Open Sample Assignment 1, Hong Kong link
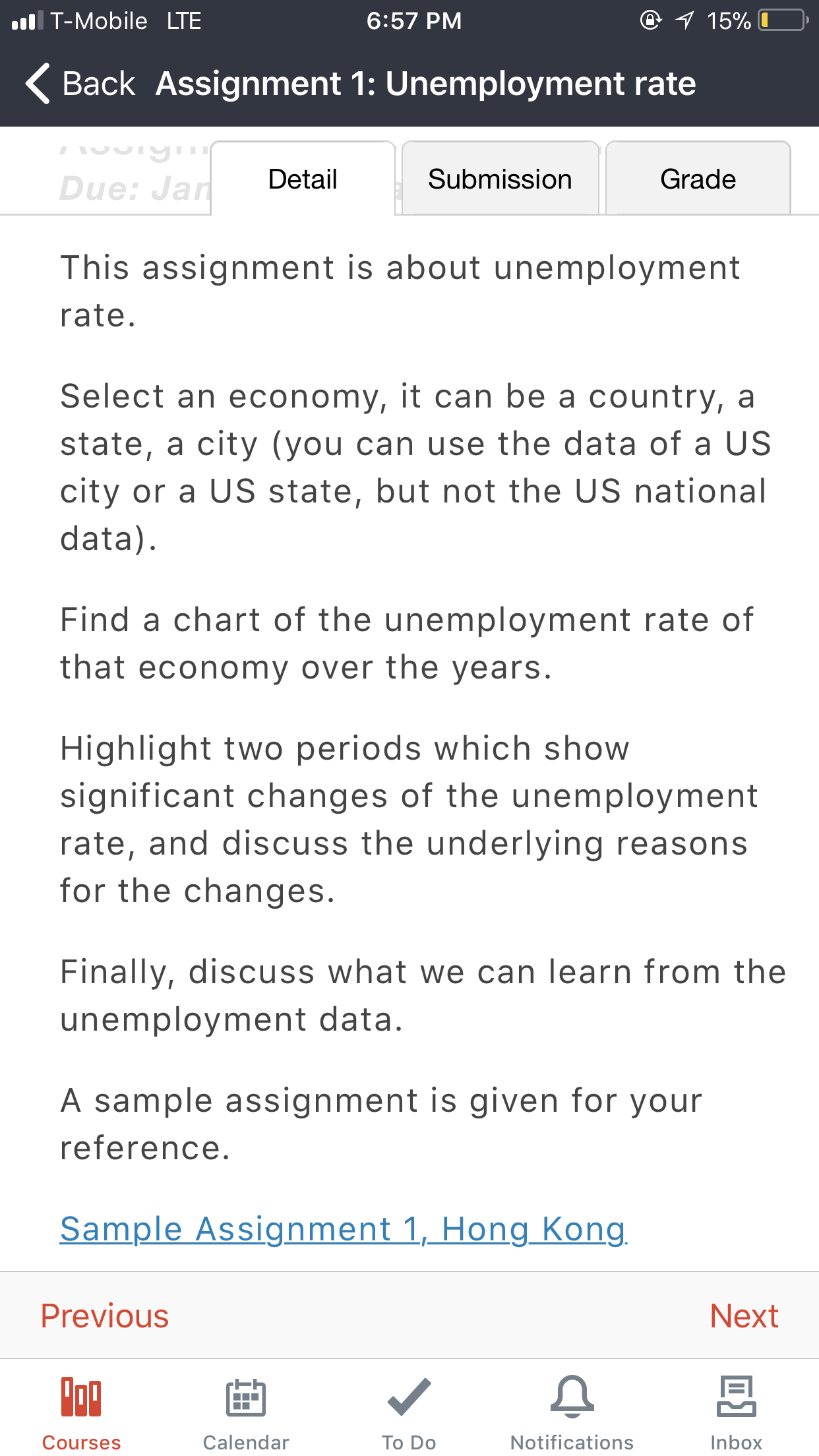This screenshot has width=819, height=1456. (343, 1229)
